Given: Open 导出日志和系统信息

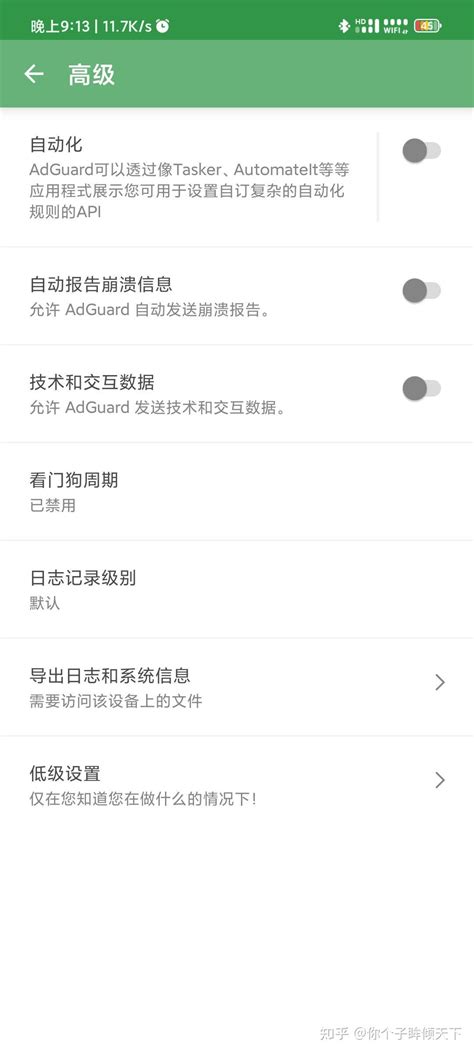Looking at the screenshot, I should tap(237, 686).
